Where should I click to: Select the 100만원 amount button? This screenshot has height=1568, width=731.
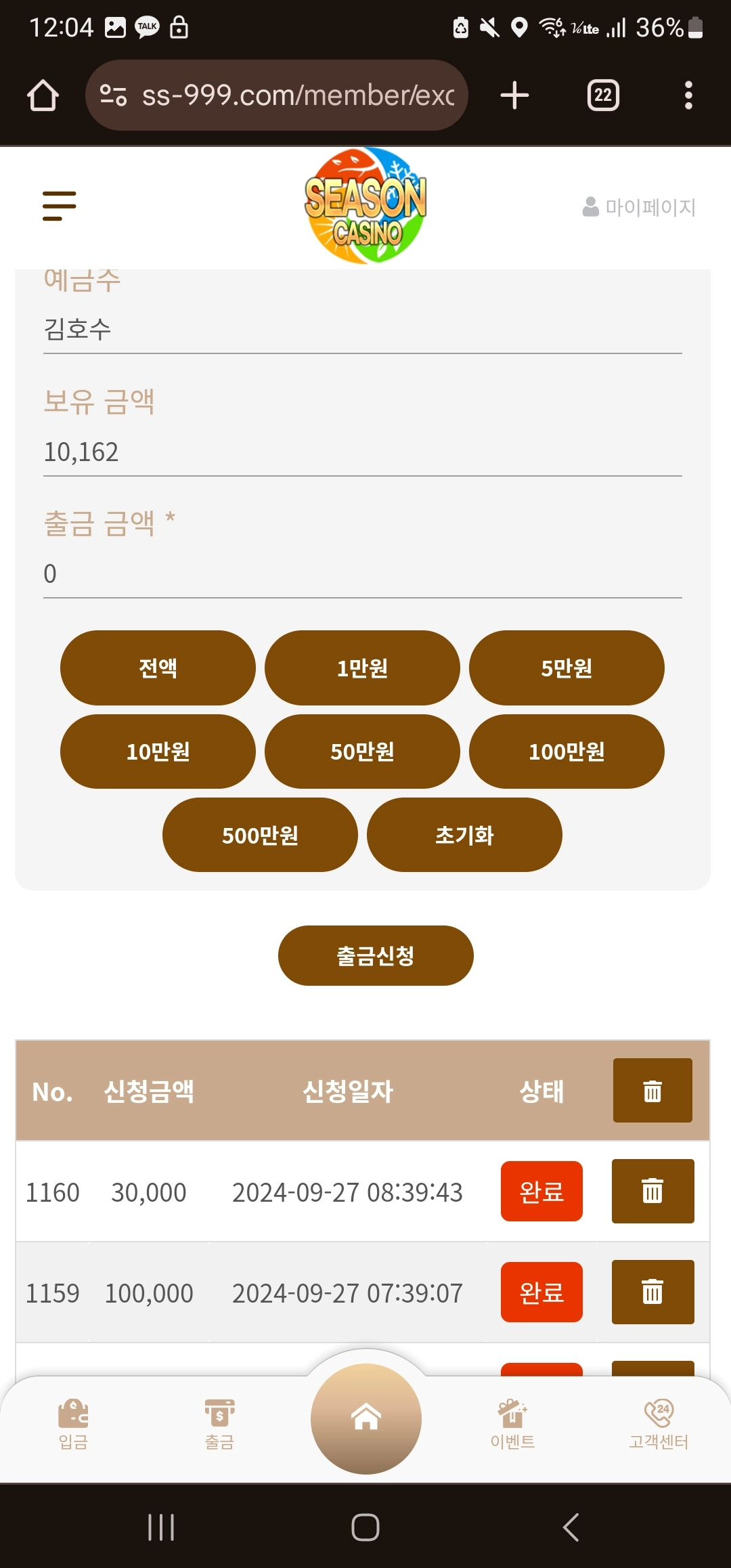coord(567,752)
